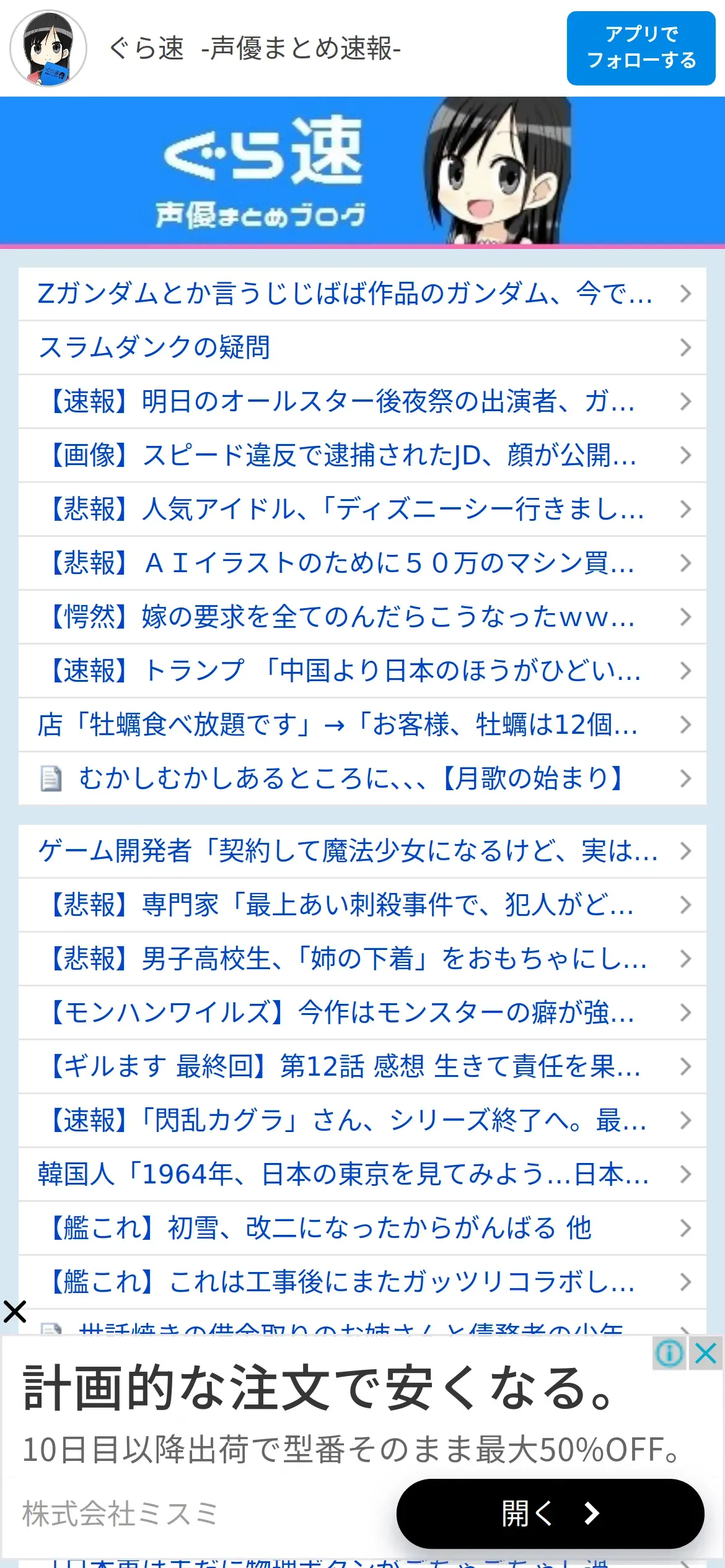Open the オールスター後夜祭 速報 article
The image size is (725, 1568).
click(362, 401)
